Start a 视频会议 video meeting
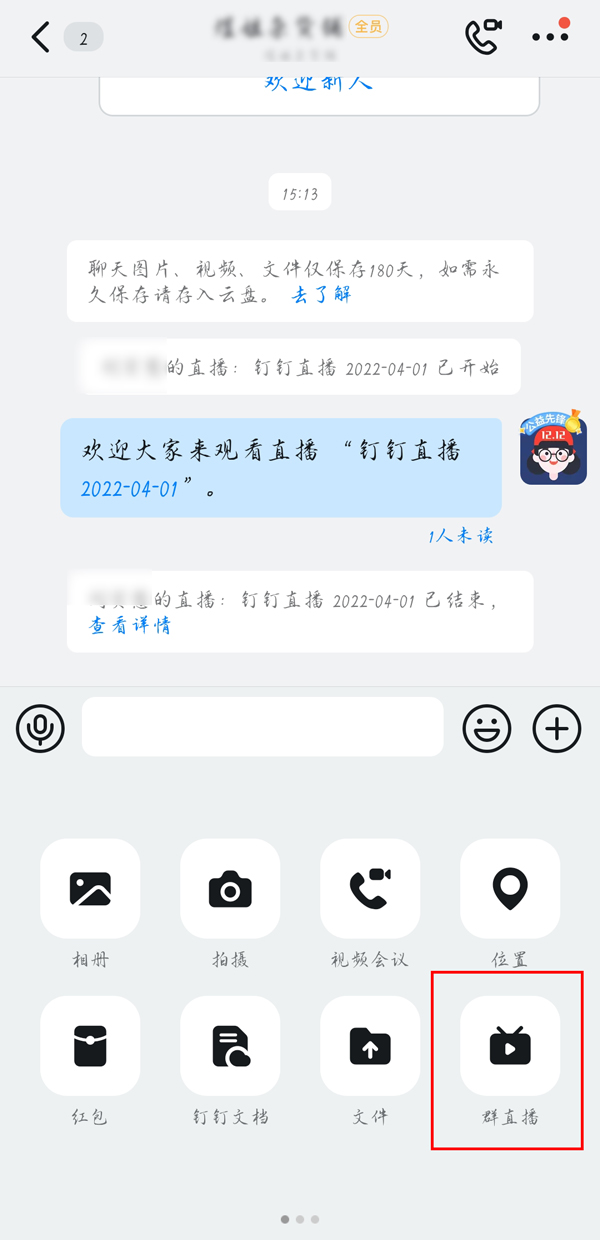The image size is (600, 1240). 370,889
